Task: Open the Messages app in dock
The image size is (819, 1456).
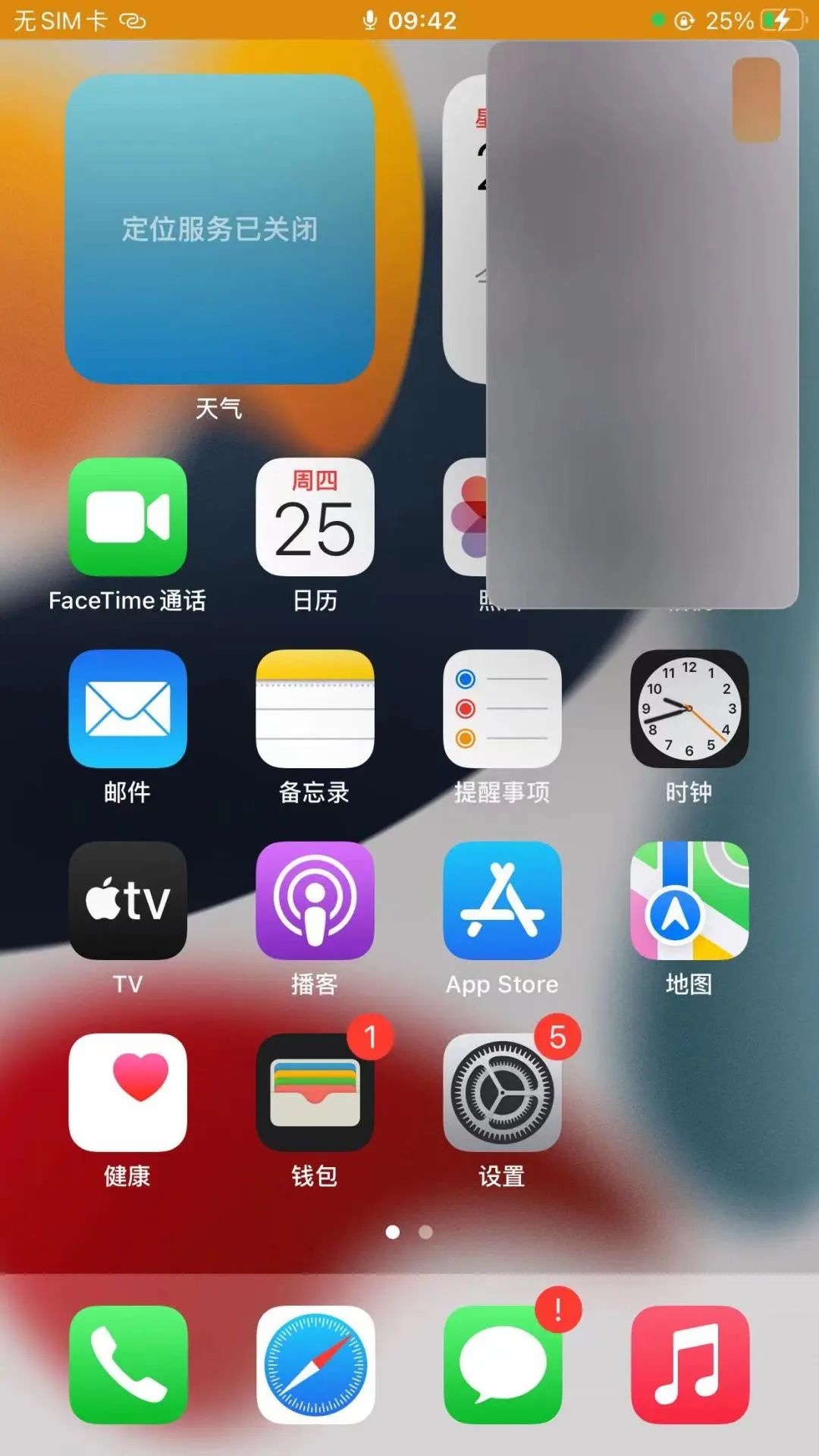Action: [x=502, y=1364]
